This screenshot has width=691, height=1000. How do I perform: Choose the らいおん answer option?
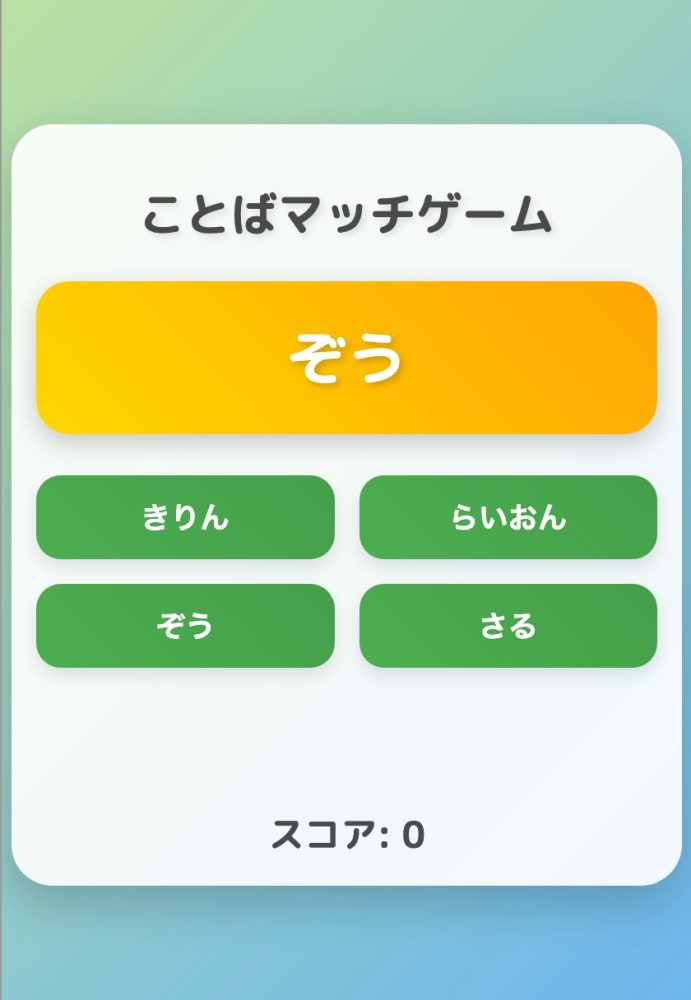click(508, 517)
